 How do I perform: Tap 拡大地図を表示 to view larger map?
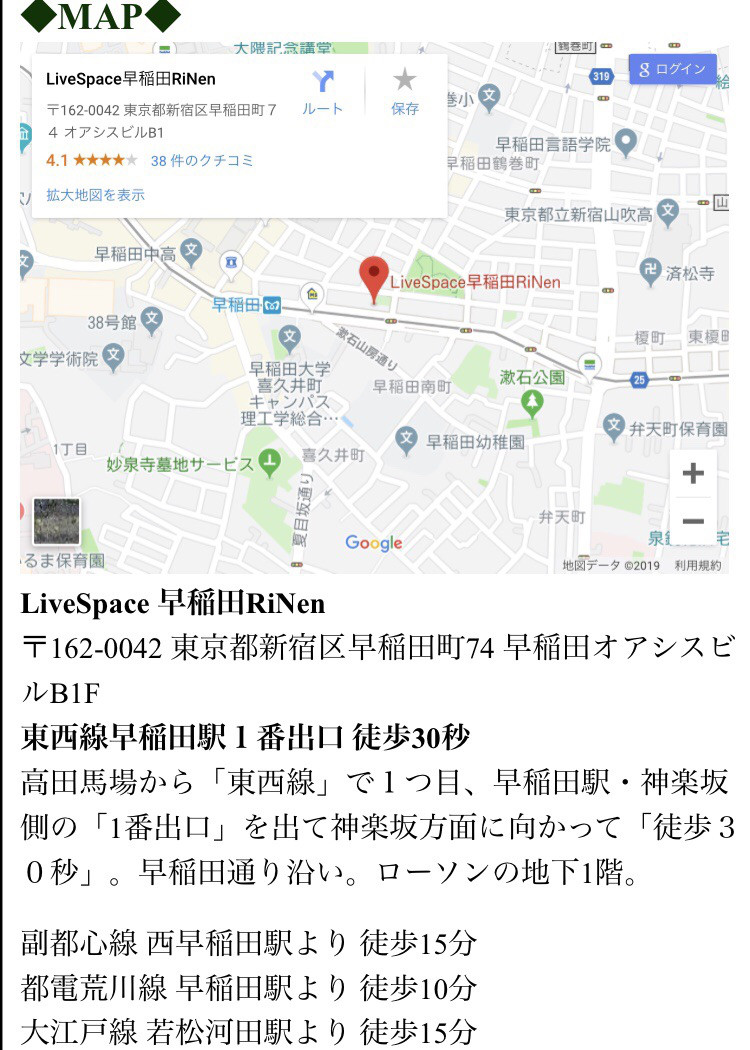[95, 195]
